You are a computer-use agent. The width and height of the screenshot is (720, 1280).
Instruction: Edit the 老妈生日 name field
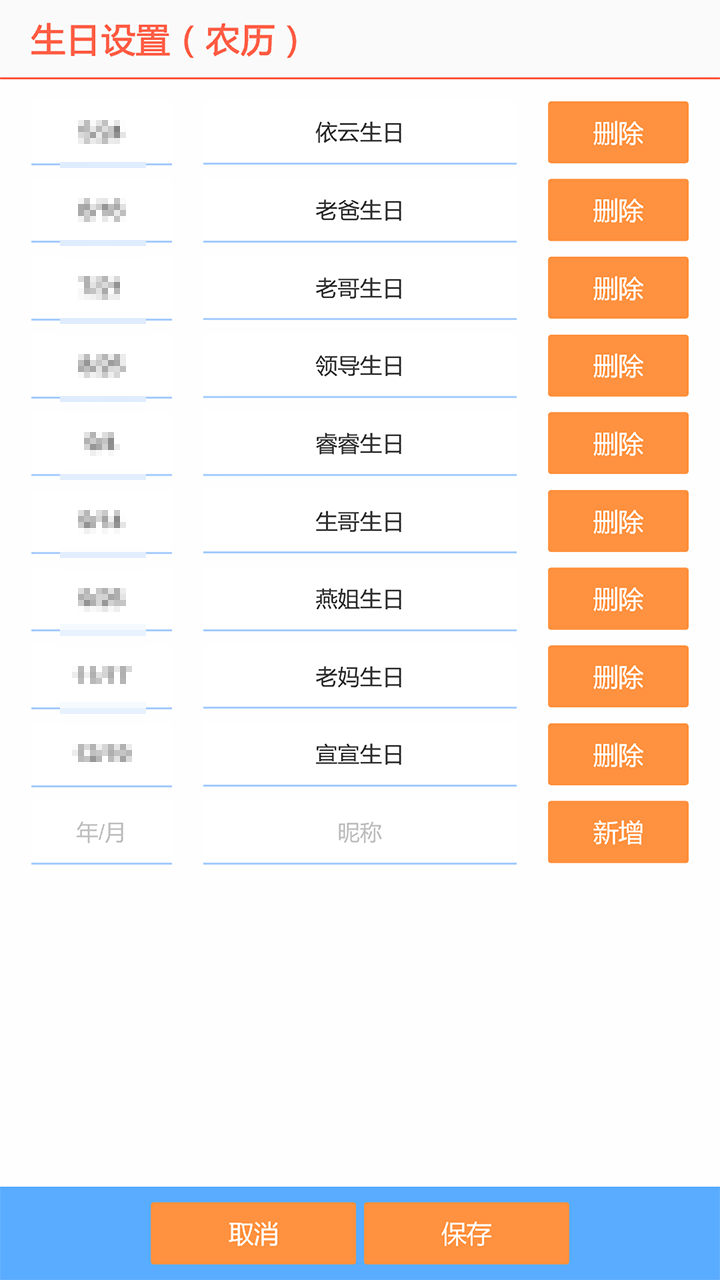click(359, 677)
